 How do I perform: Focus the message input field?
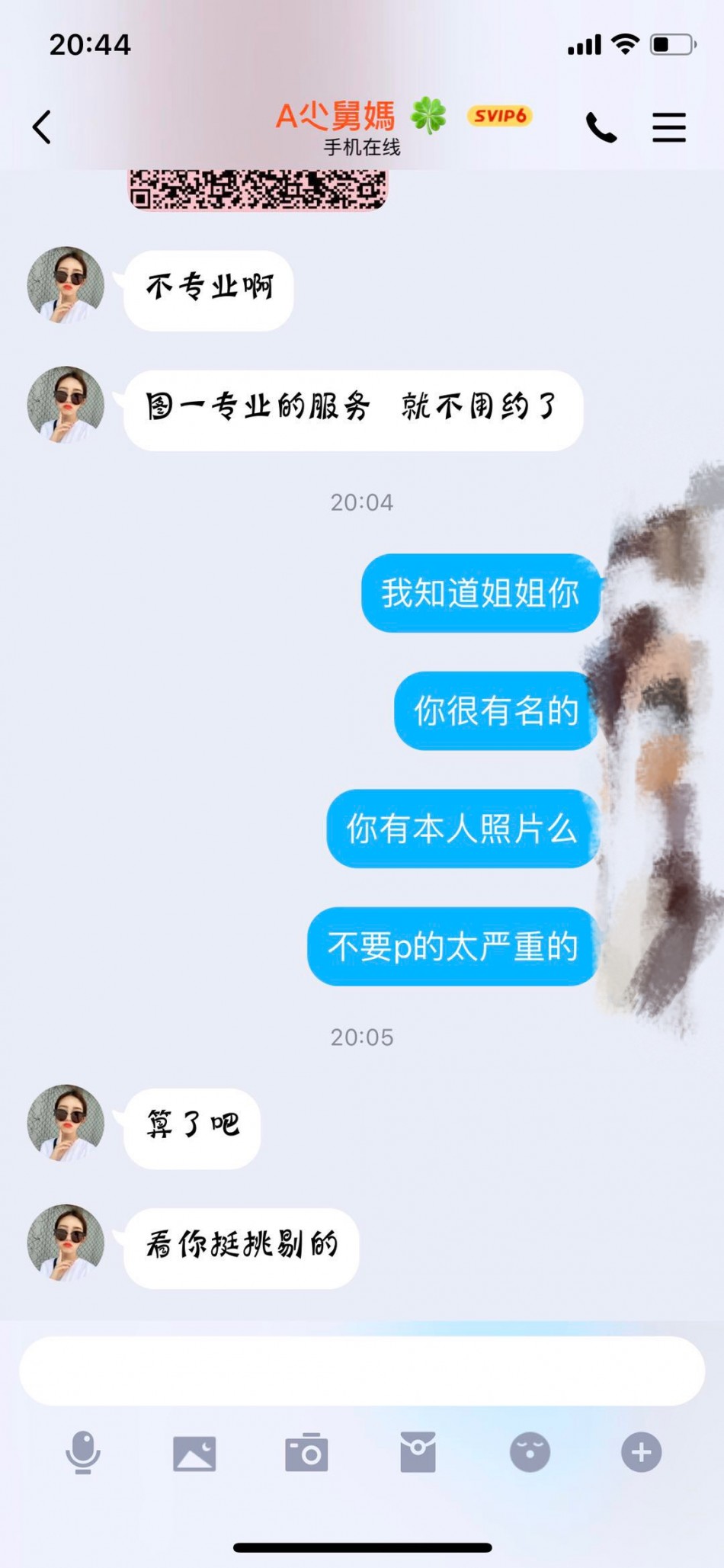[362, 1370]
